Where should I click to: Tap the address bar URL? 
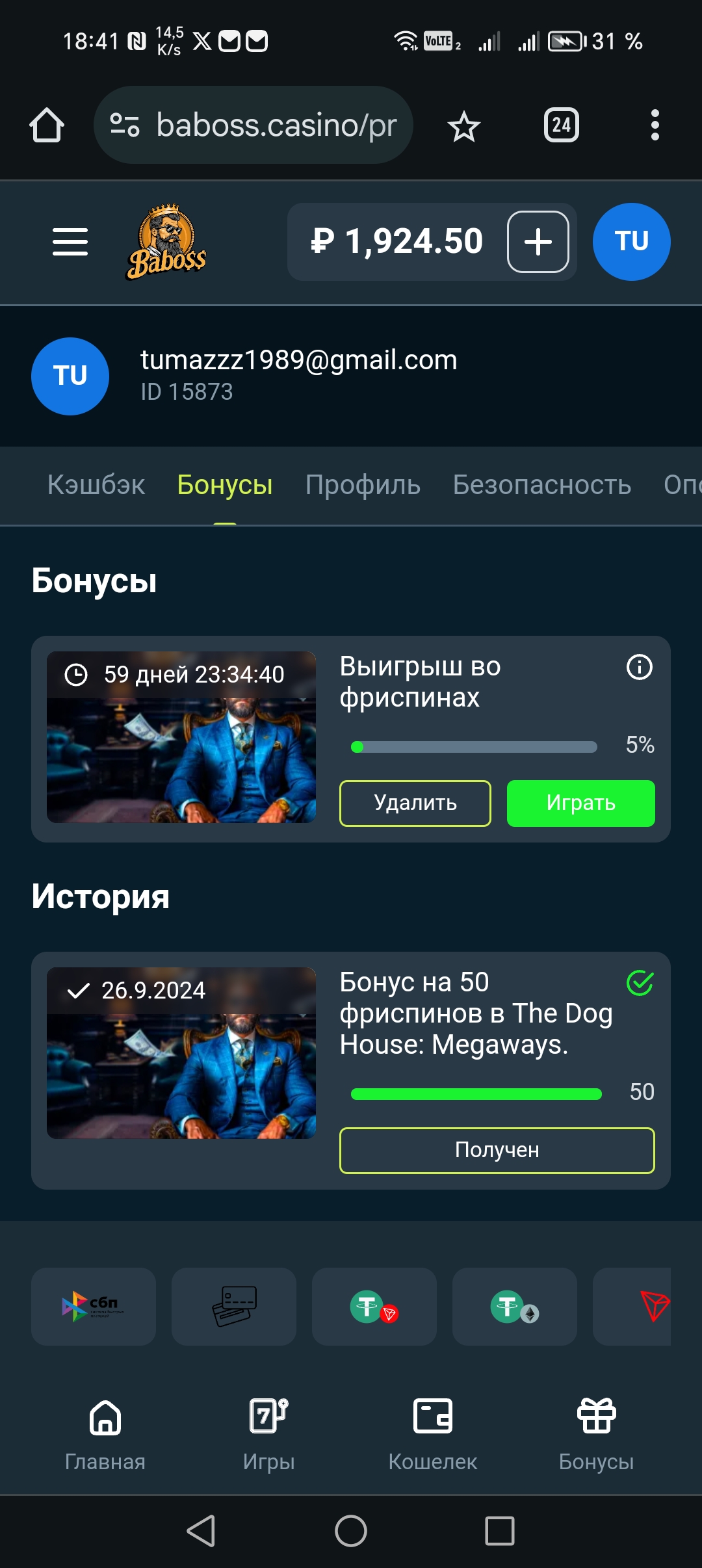tap(276, 125)
